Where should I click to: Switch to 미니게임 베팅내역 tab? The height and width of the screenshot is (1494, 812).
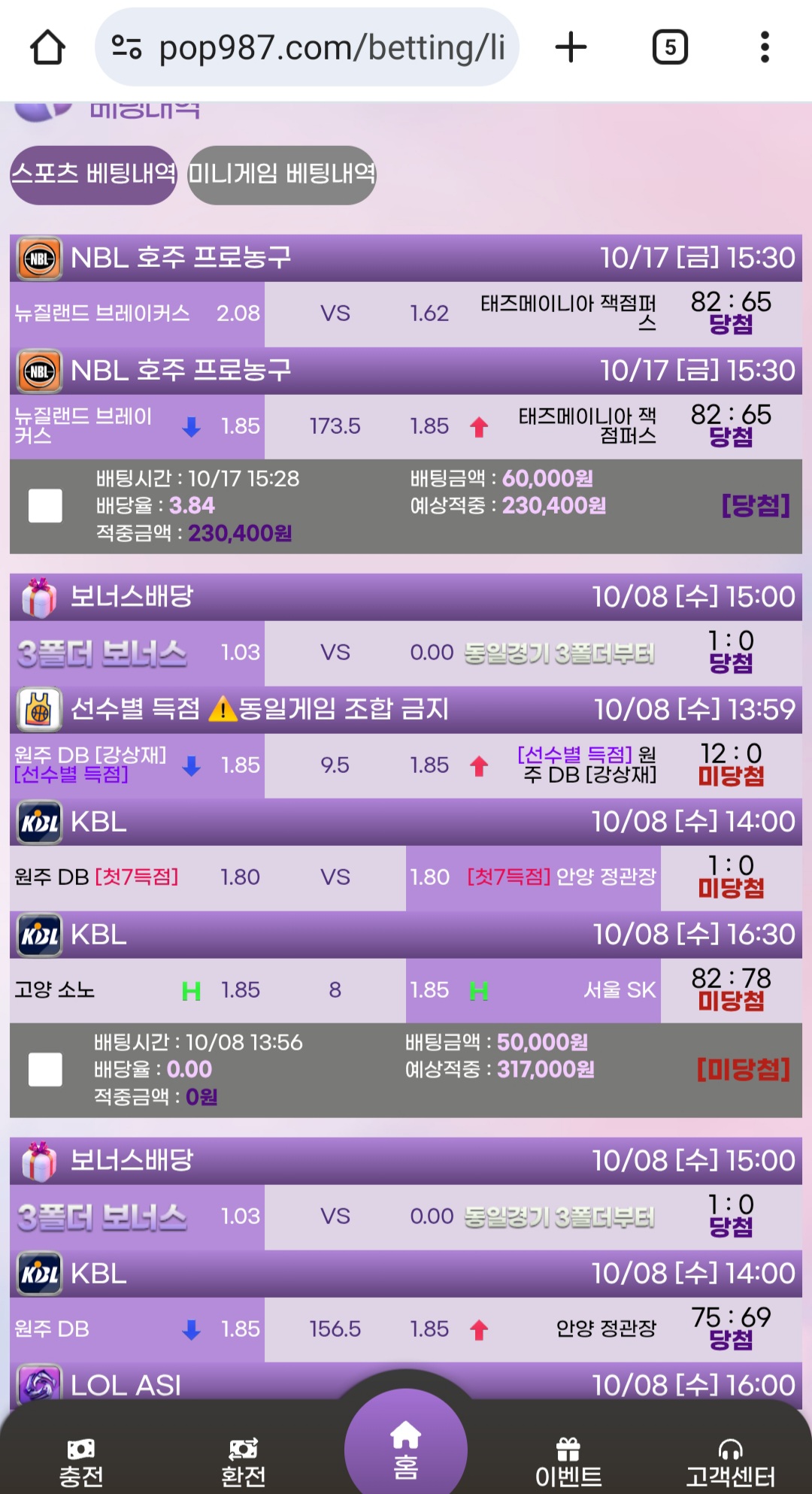pos(281,174)
